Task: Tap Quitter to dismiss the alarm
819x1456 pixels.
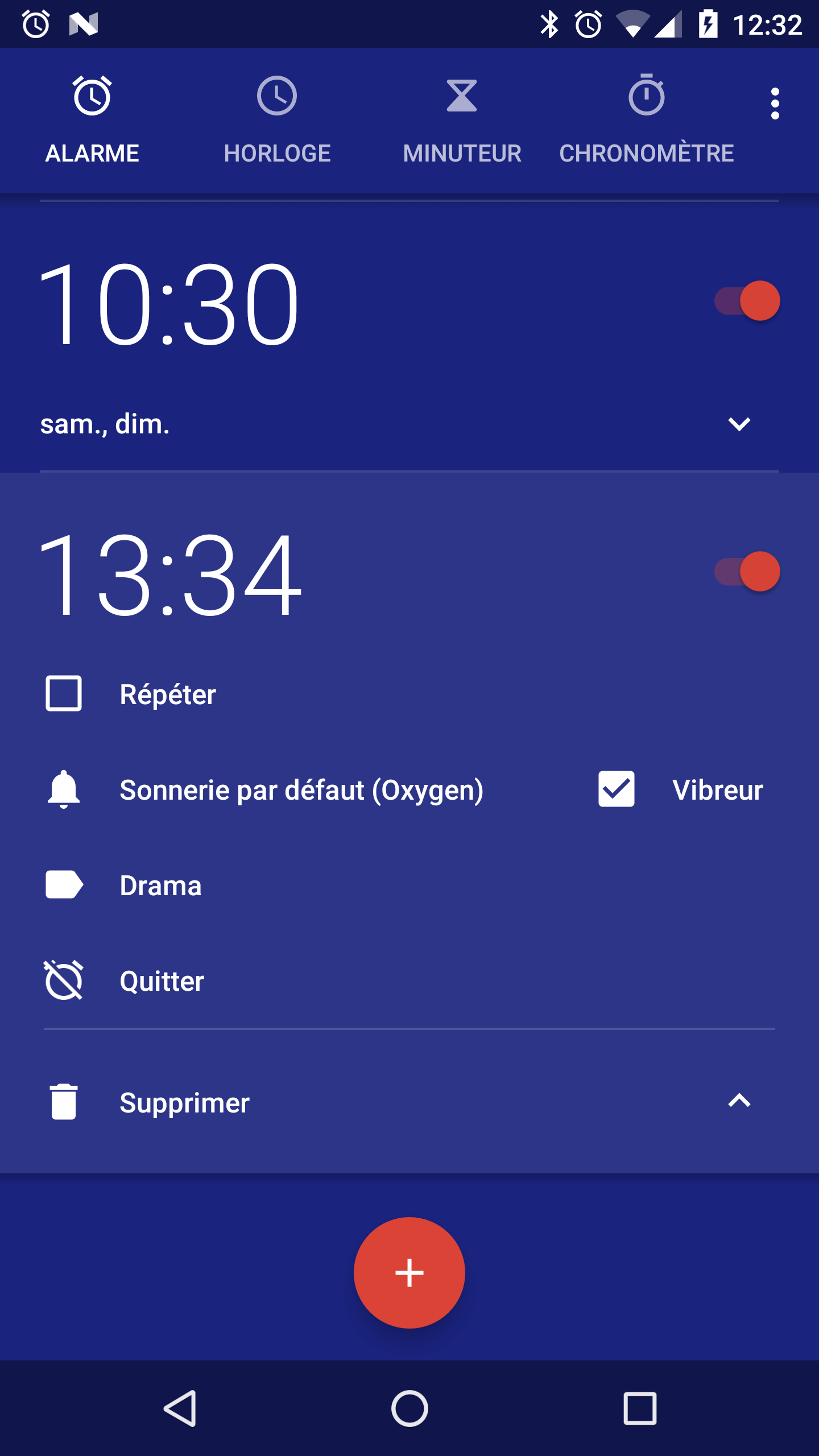Action: click(x=162, y=981)
